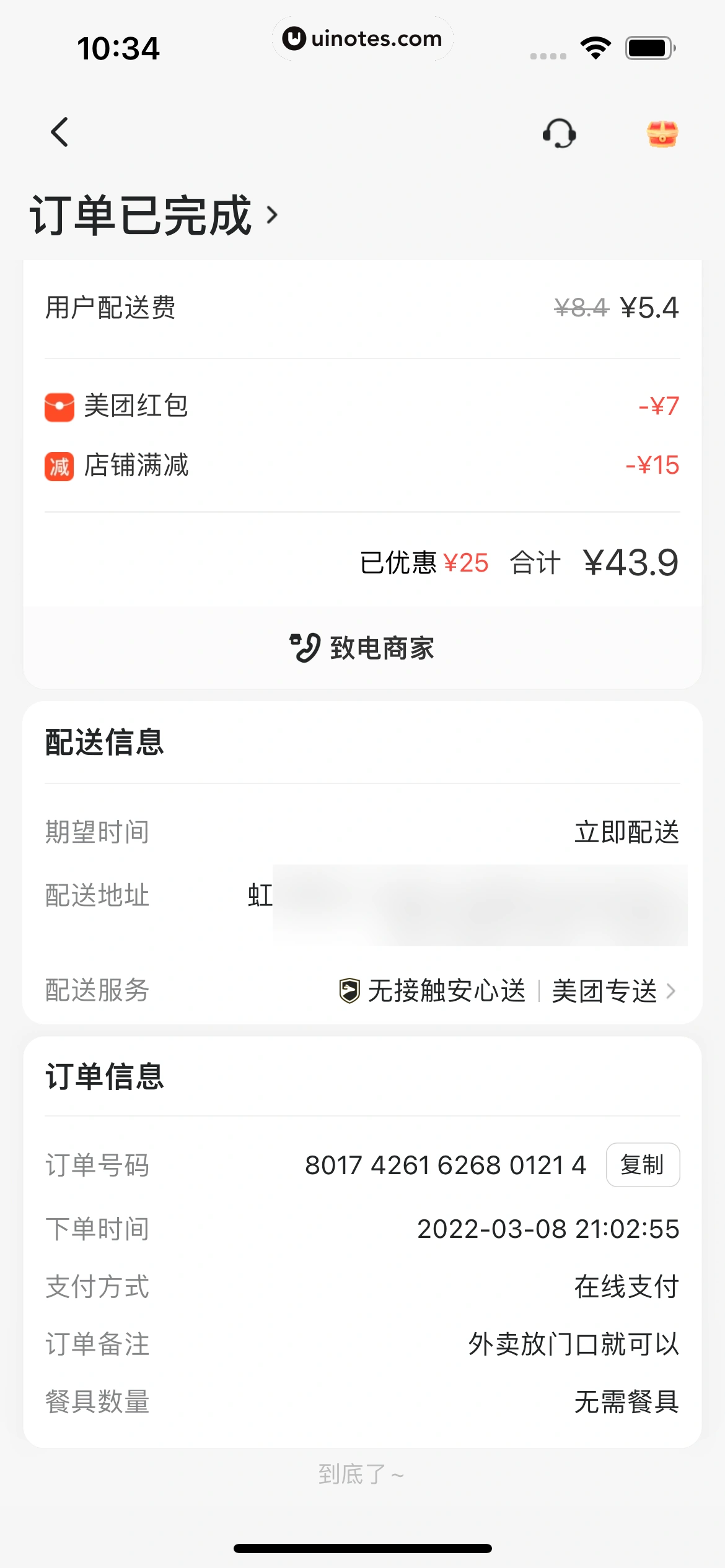The image size is (725, 1568).
Task: Click the Wi-Fi icon in status bar
Action: point(594,47)
